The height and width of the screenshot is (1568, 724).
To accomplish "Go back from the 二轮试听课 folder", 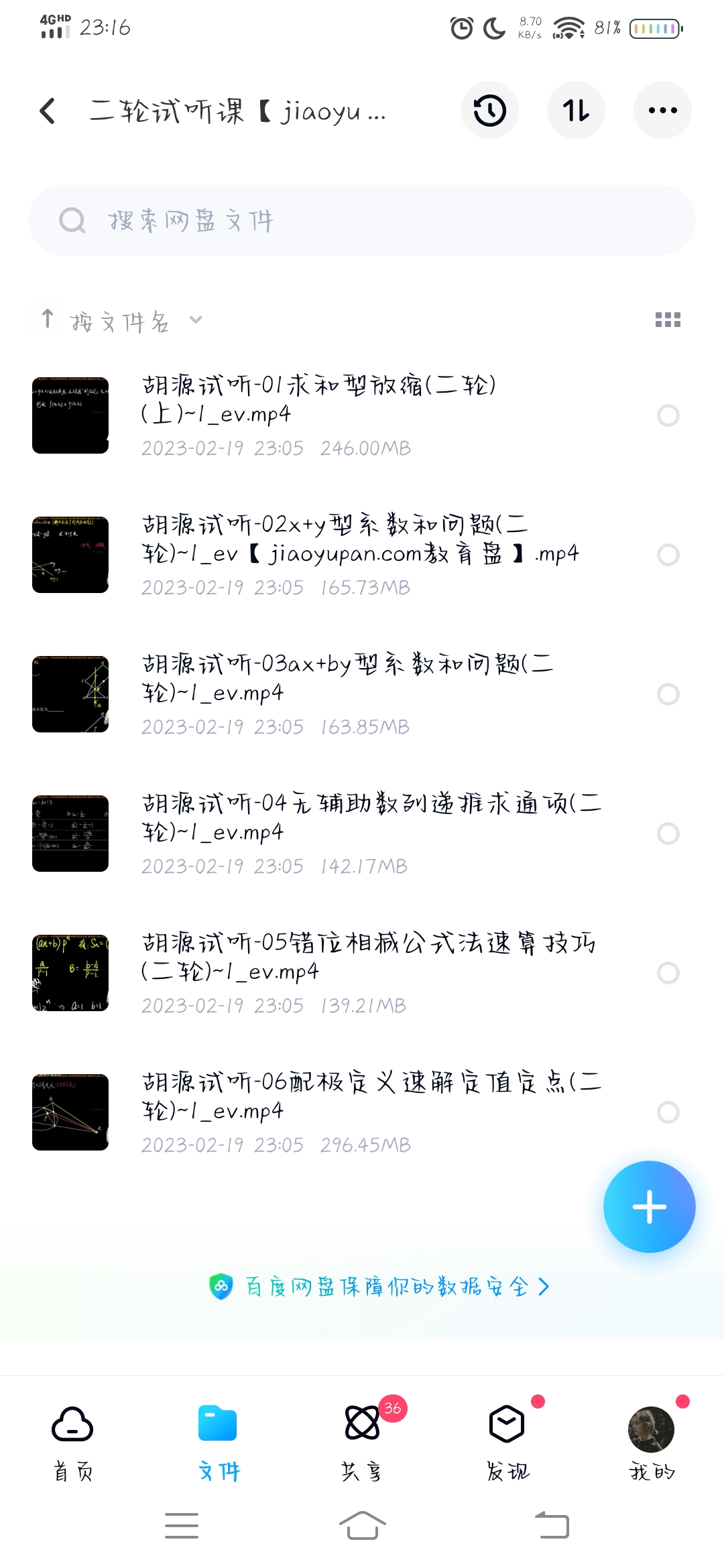I will tap(48, 111).
